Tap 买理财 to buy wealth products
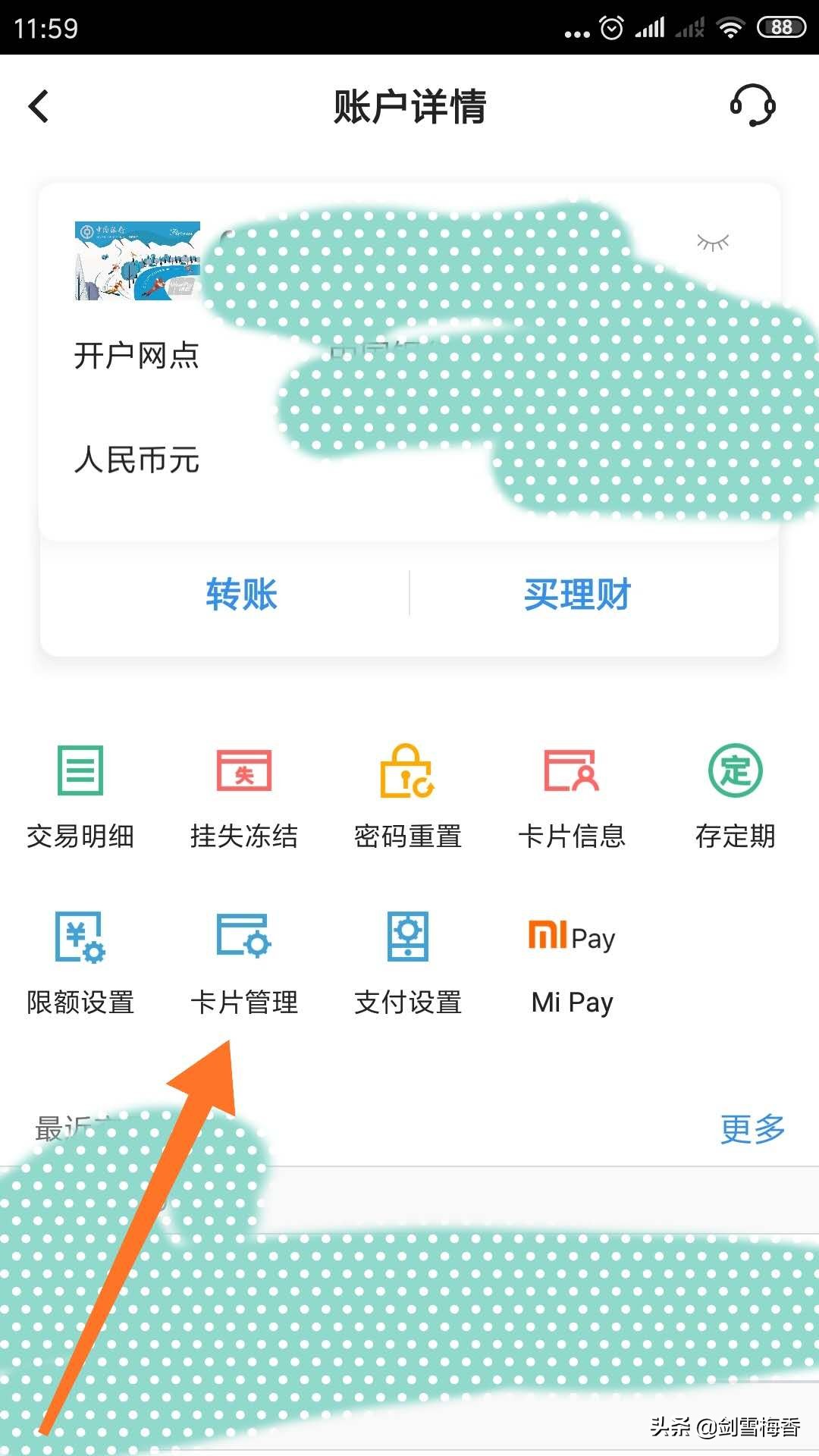The image size is (819, 1456). coord(578,595)
